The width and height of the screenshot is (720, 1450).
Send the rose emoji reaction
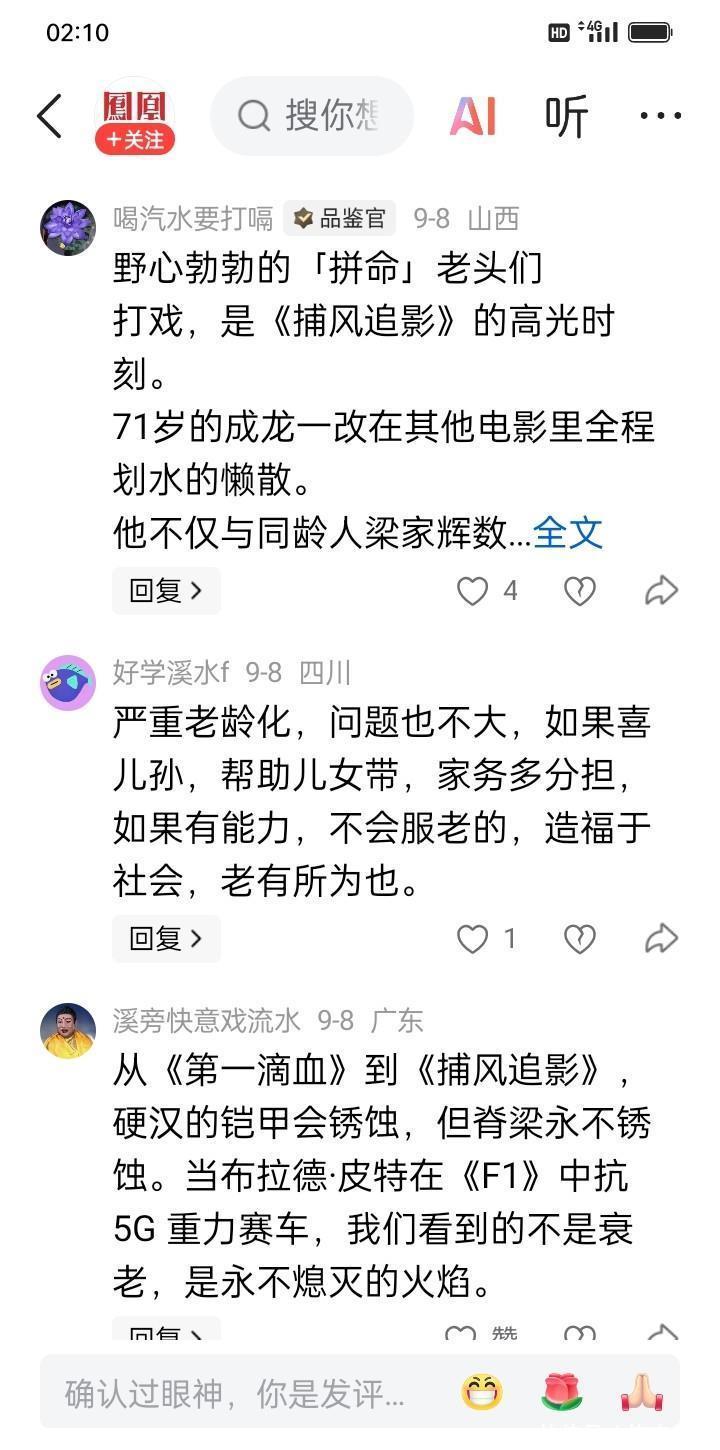tap(562, 1392)
